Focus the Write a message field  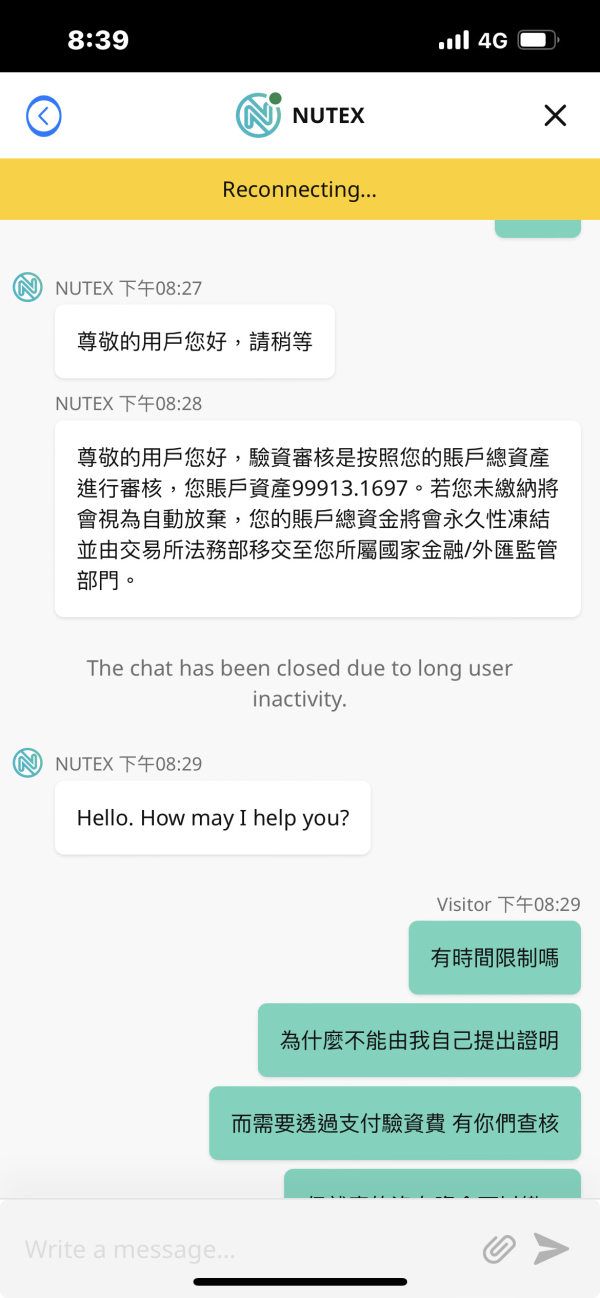tap(245, 1248)
